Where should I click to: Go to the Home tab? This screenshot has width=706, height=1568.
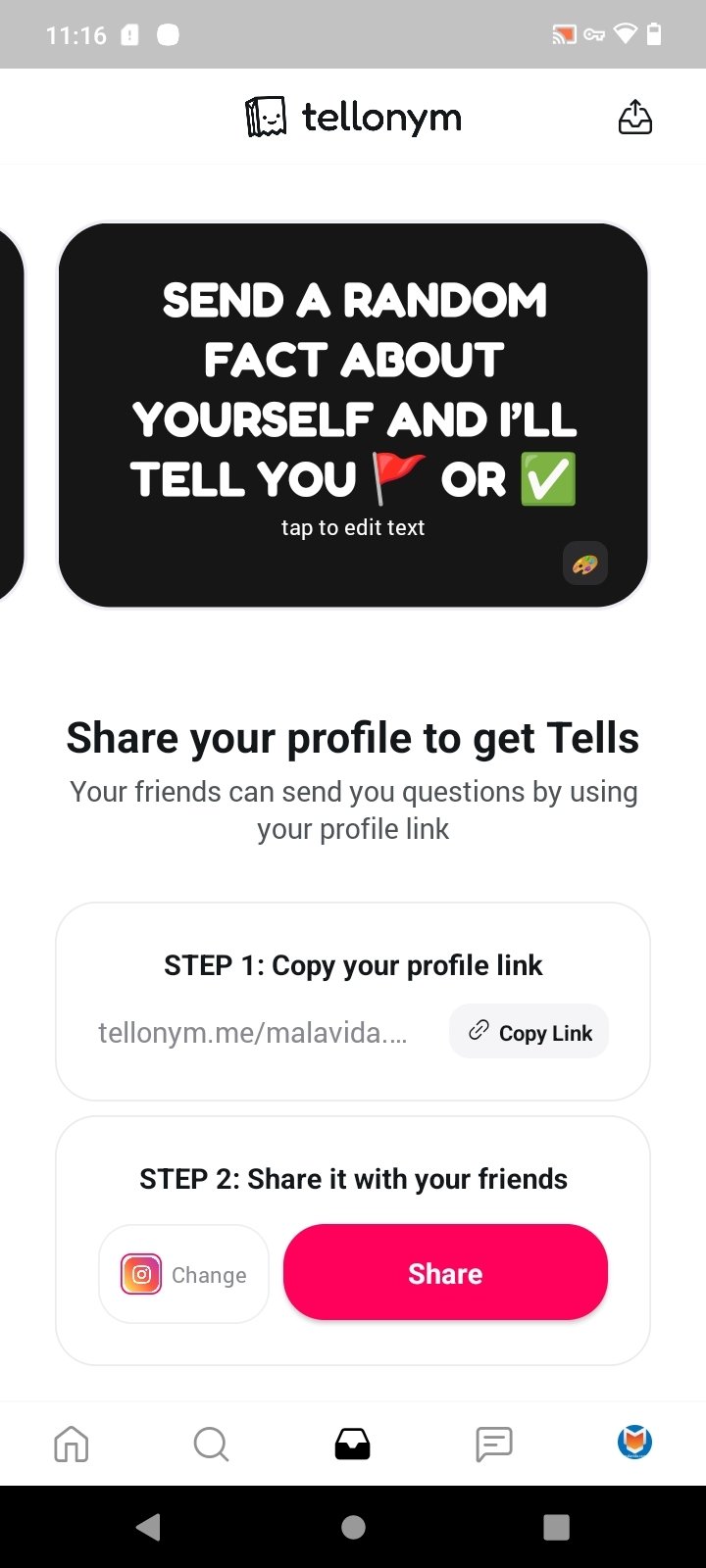[x=72, y=1444]
